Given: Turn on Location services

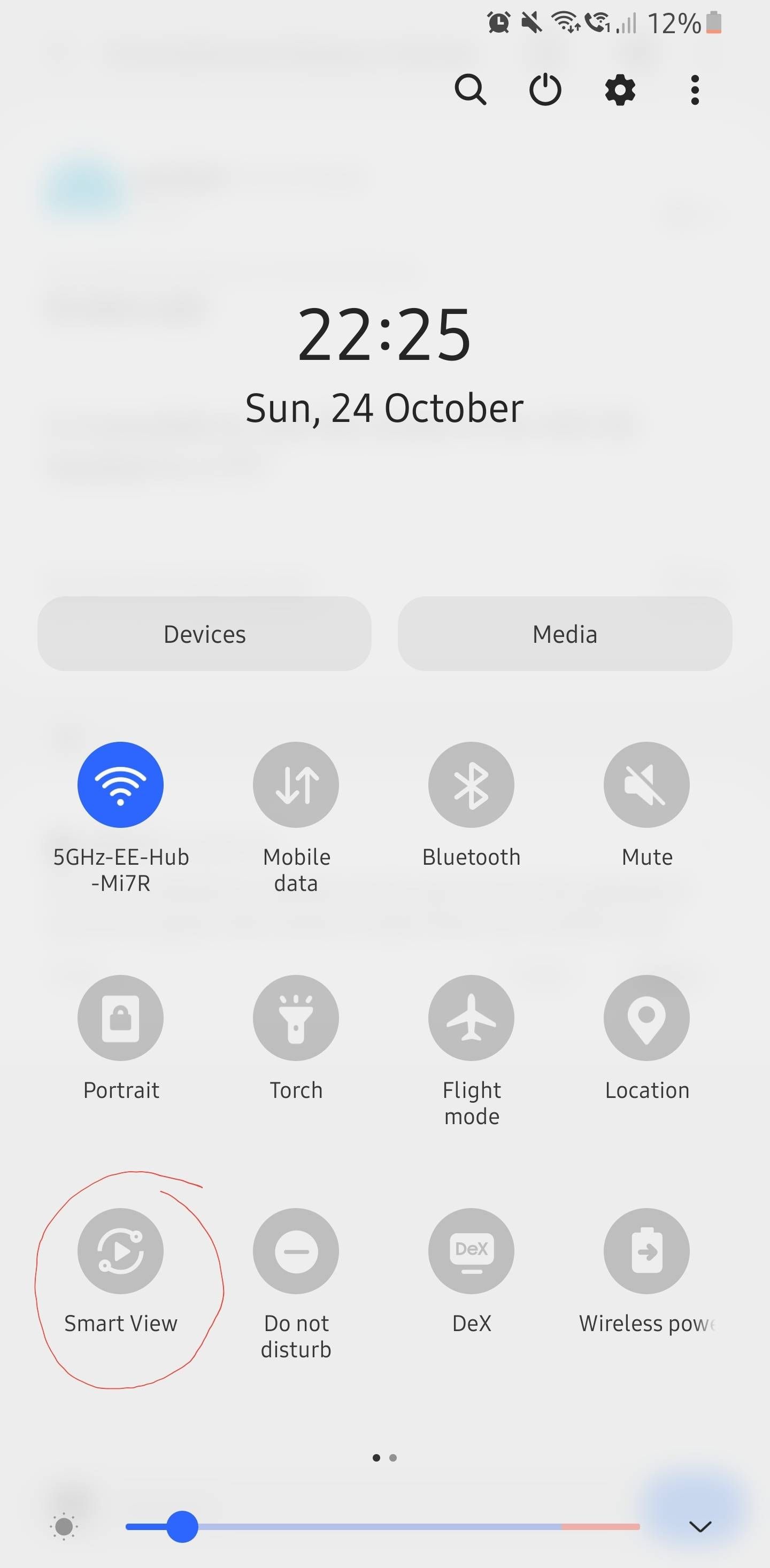Looking at the screenshot, I should (x=646, y=1018).
